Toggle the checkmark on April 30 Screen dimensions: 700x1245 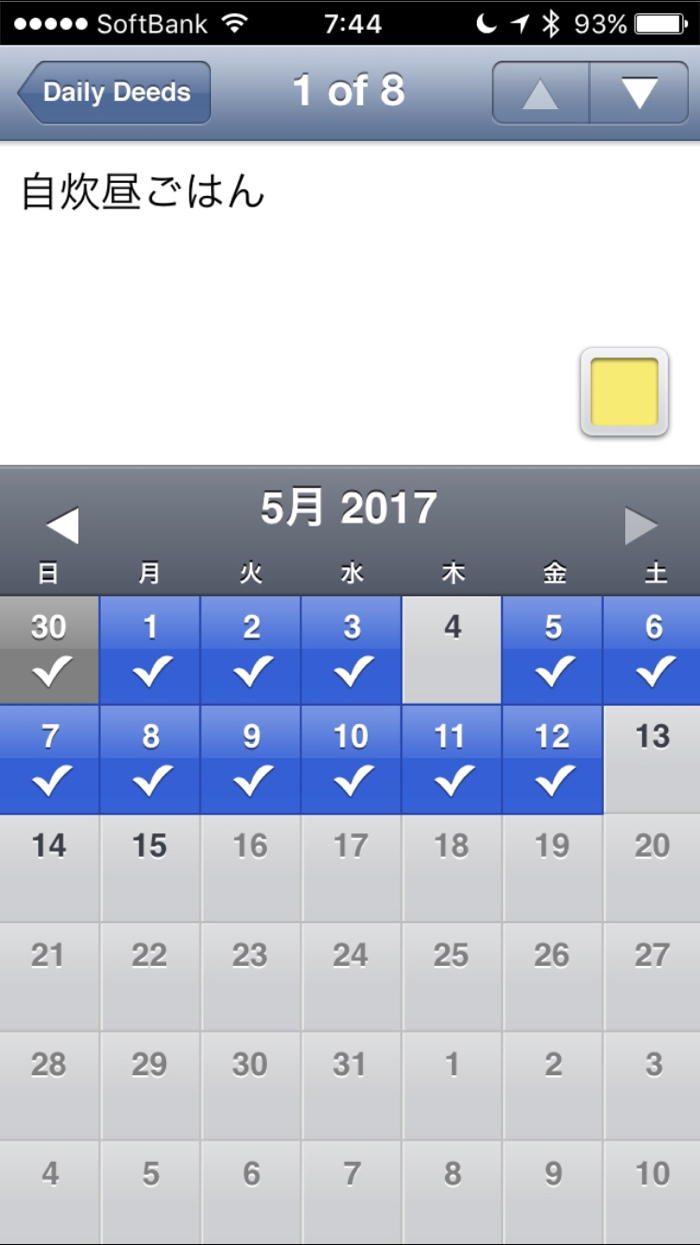coord(49,650)
